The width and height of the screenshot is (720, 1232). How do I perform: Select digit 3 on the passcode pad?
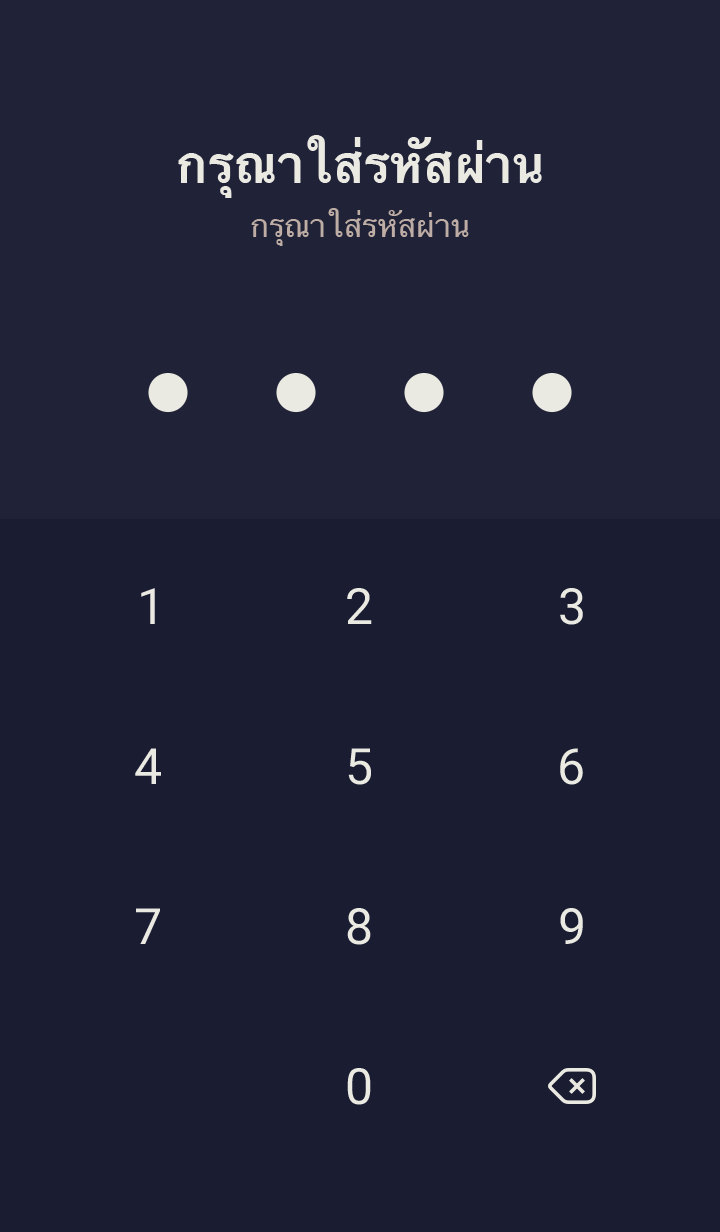coord(571,607)
